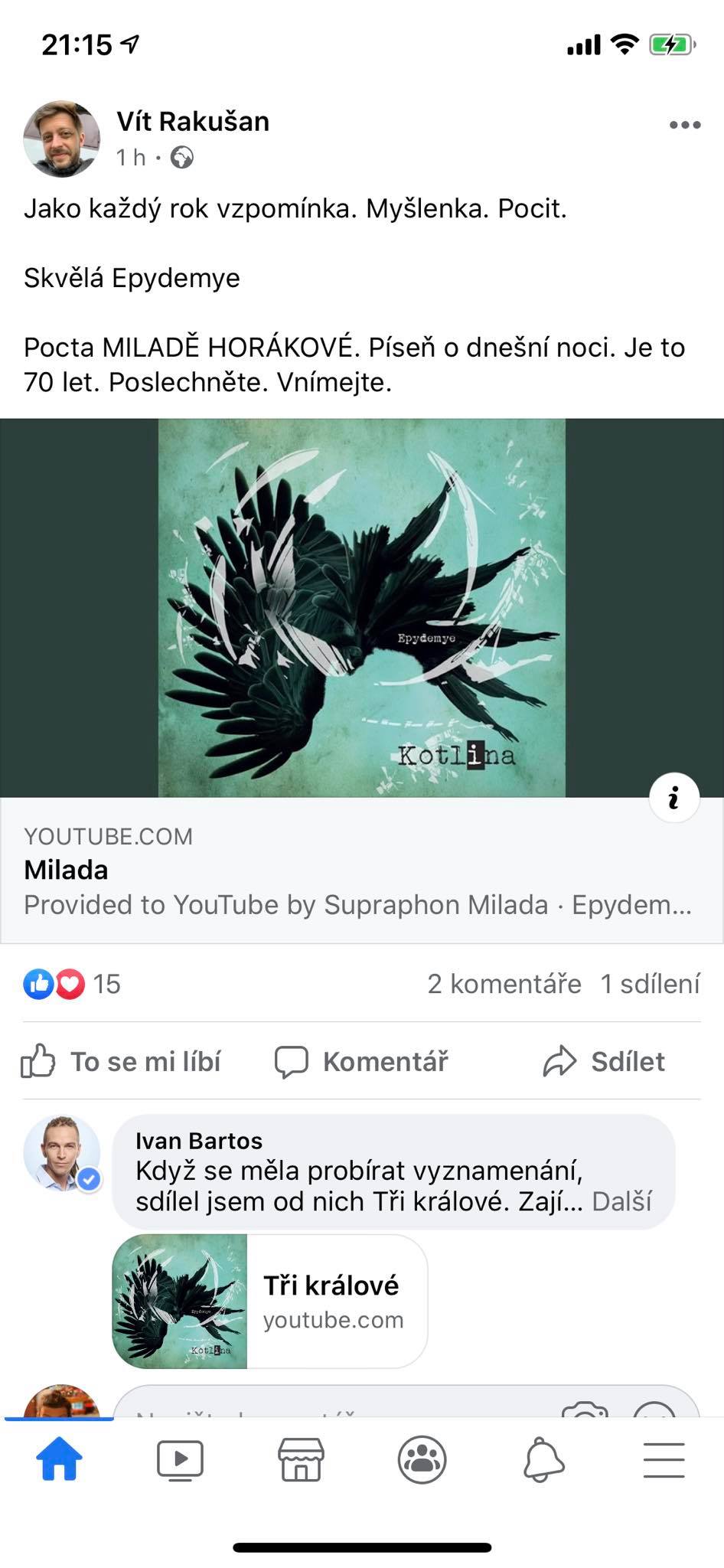
Task: Open the notifications bell tab
Action: tap(543, 1459)
